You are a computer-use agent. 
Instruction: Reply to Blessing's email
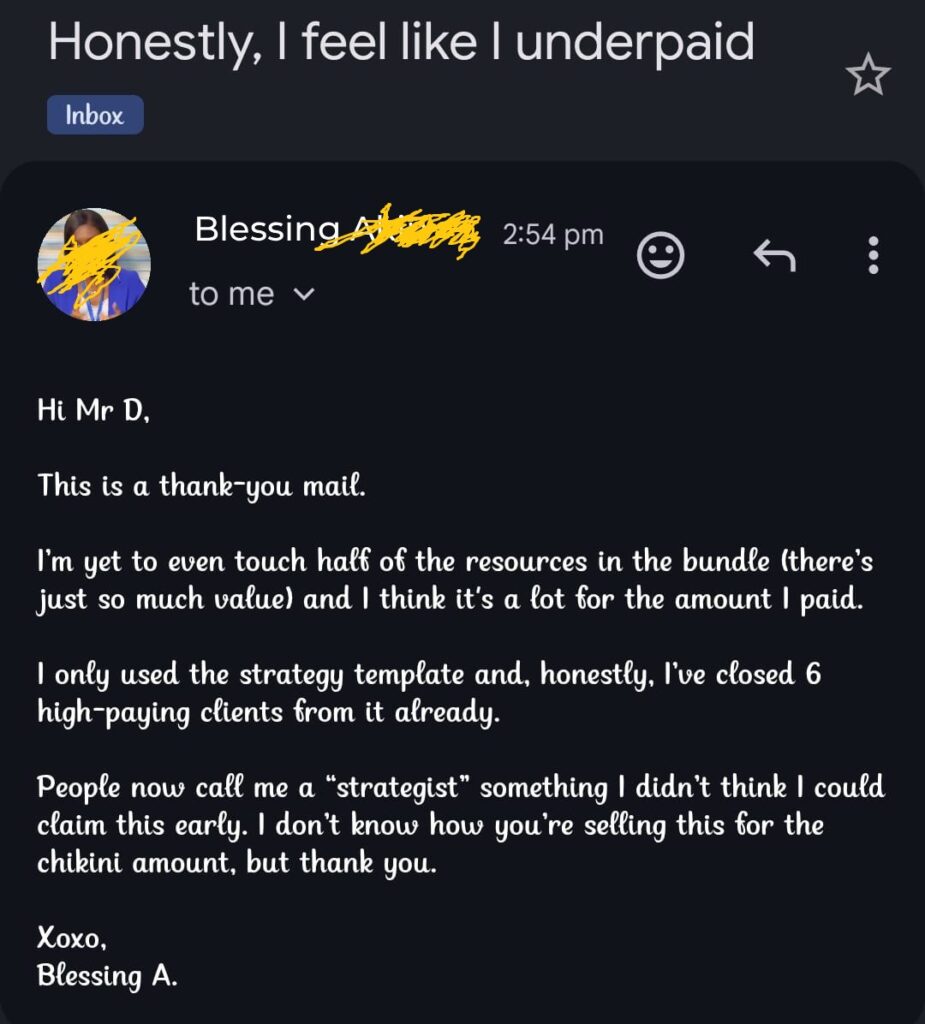tap(773, 256)
